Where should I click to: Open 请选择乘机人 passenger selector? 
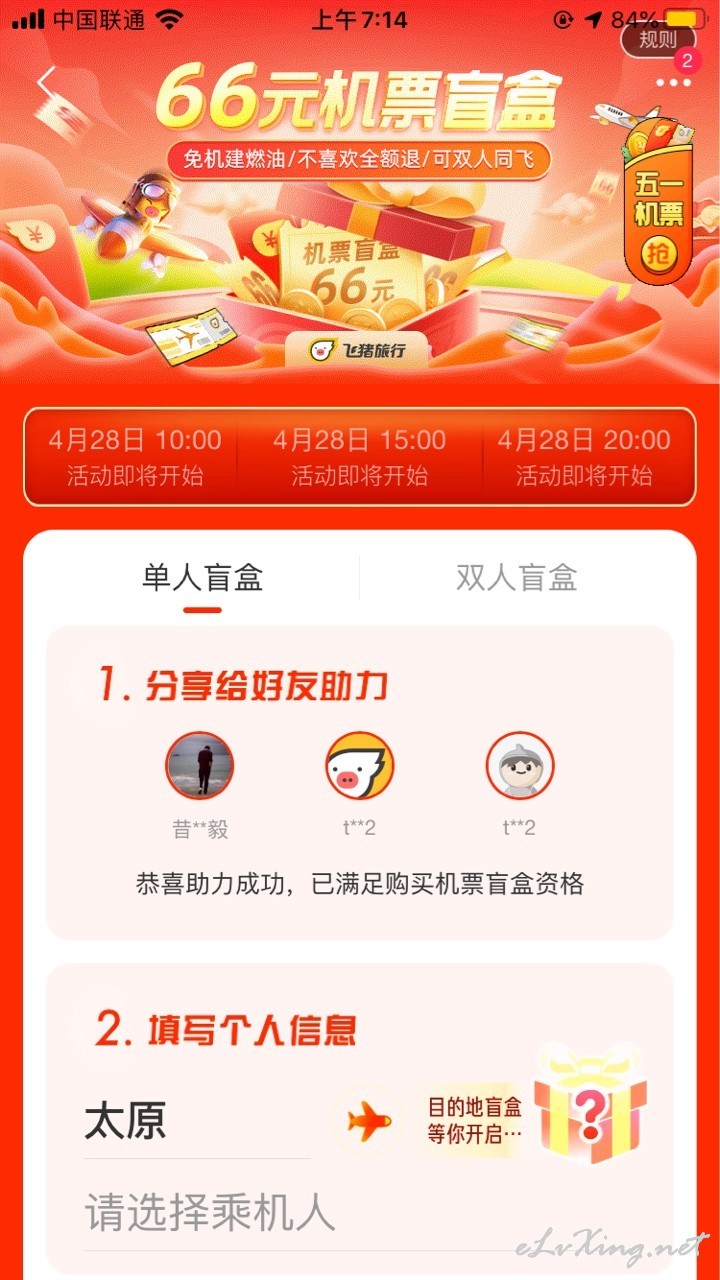[210, 1213]
